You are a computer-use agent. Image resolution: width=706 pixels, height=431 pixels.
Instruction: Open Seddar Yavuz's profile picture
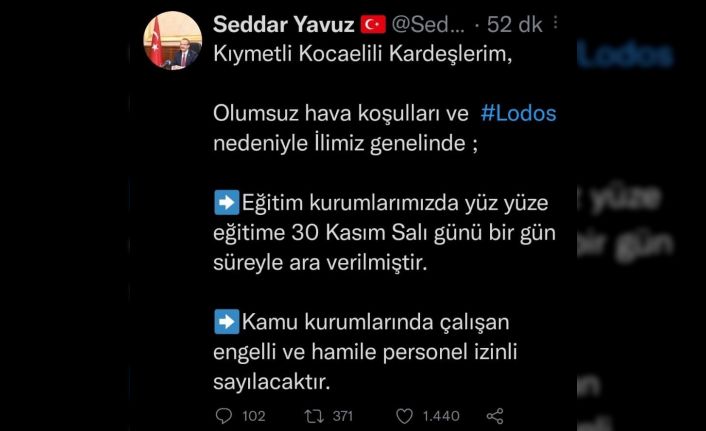pos(172,40)
